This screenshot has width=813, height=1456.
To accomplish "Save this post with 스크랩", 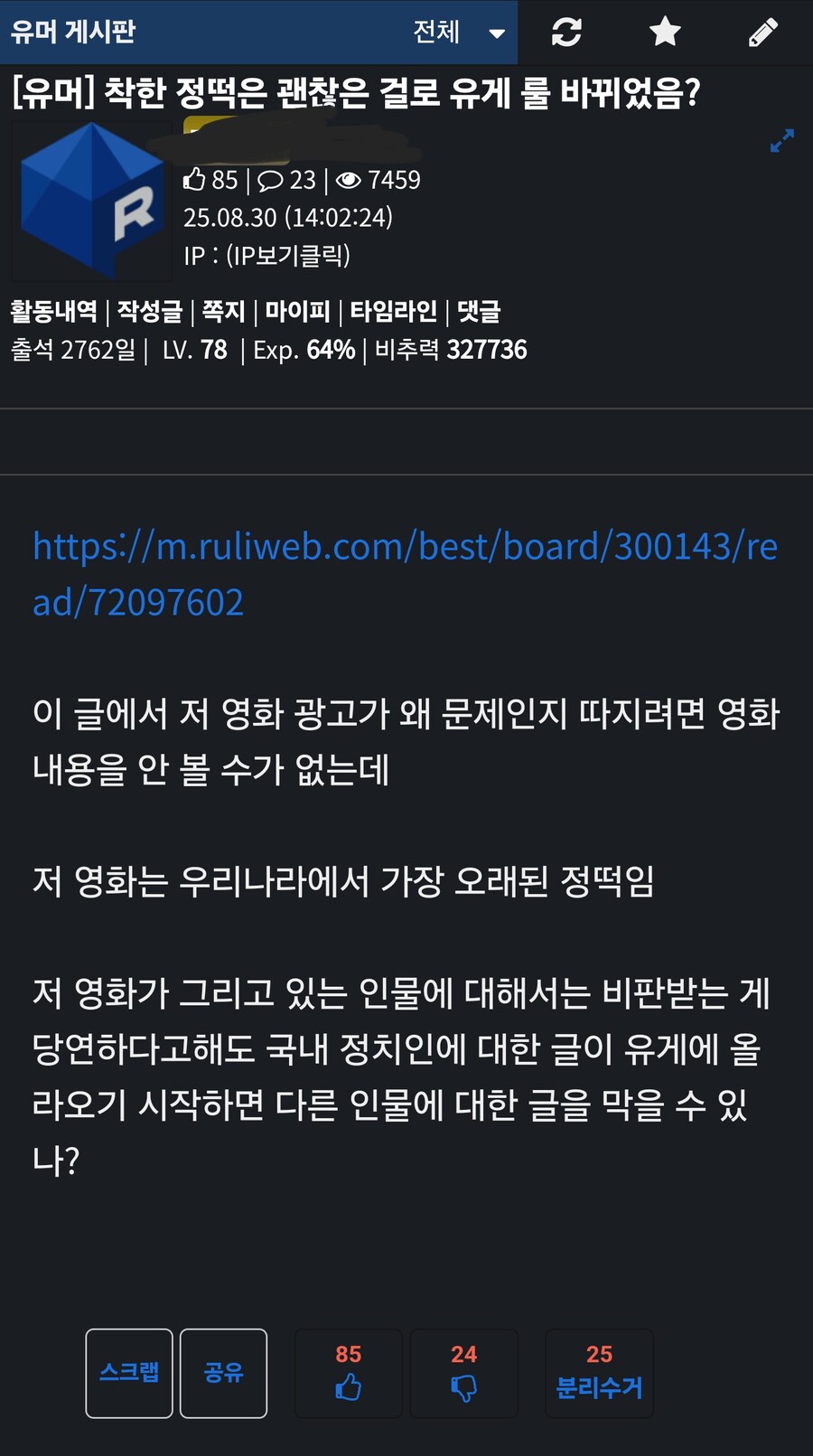I will click(129, 1373).
